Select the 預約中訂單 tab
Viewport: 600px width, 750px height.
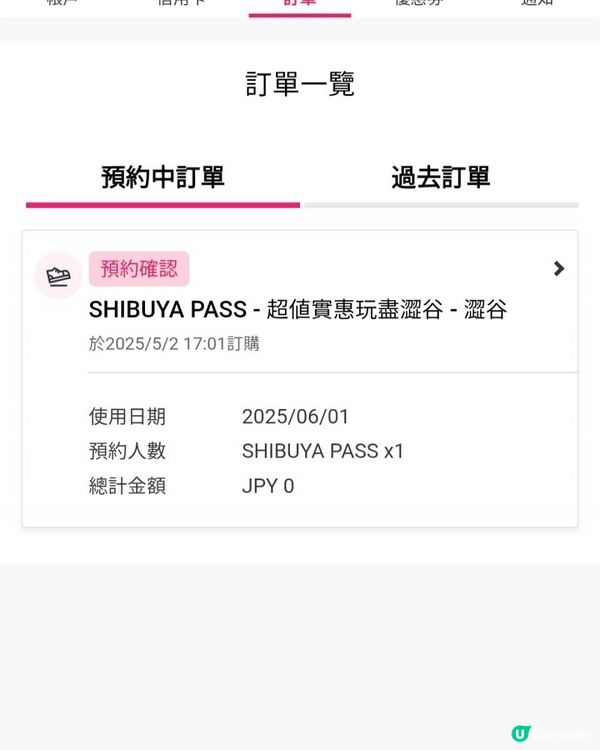point(163,178)
